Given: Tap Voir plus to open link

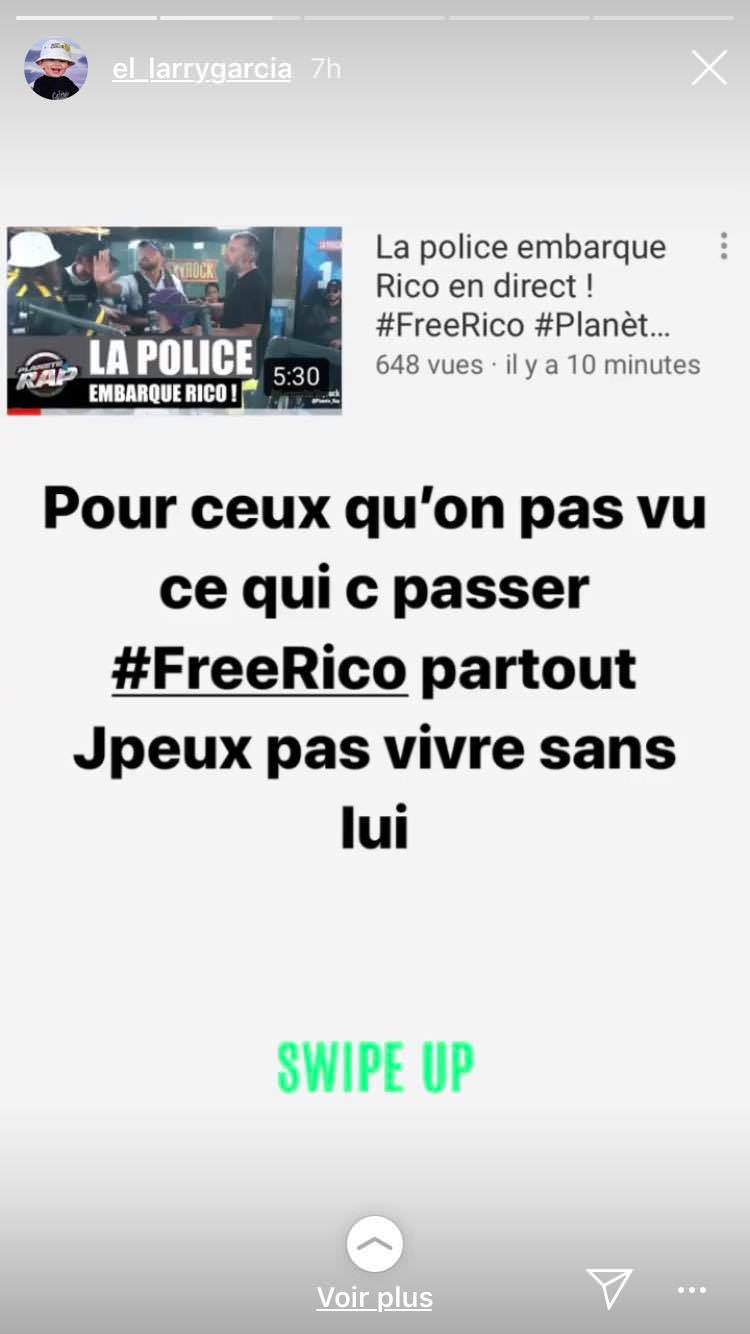Looking at the screenshot, I should (x=375, y=1297).
